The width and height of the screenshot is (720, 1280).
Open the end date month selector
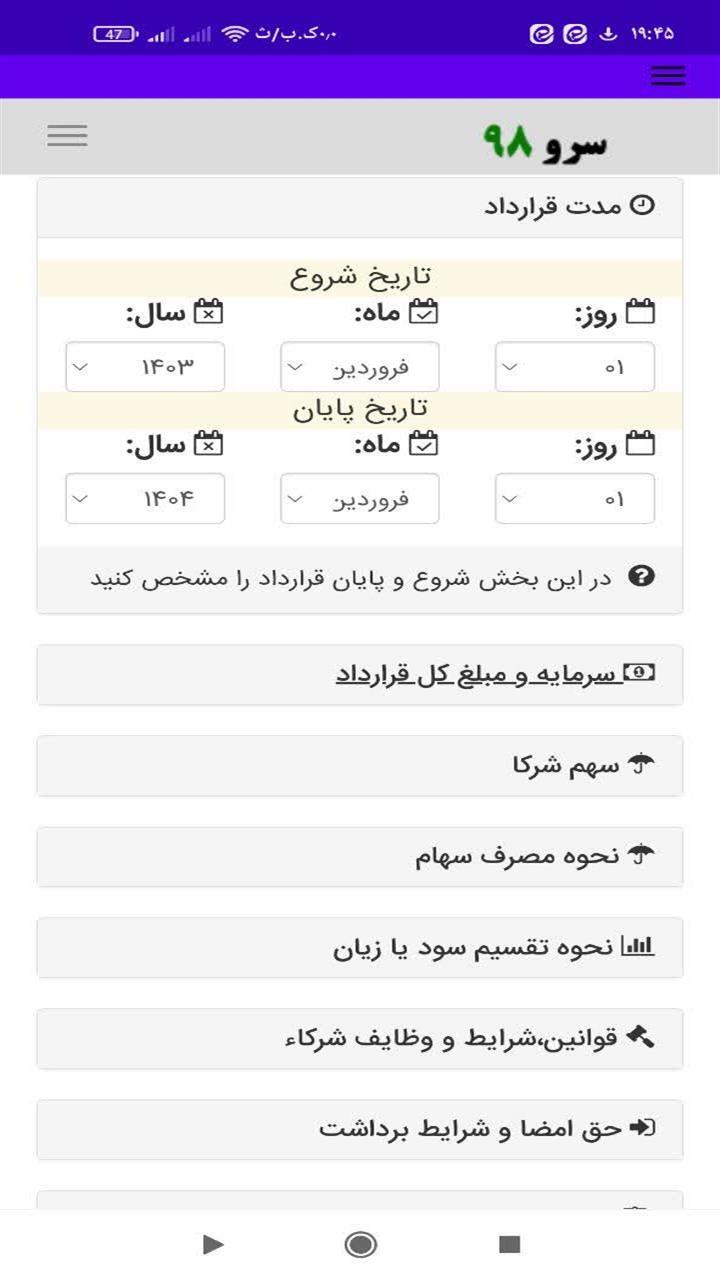tap(360, 498)
